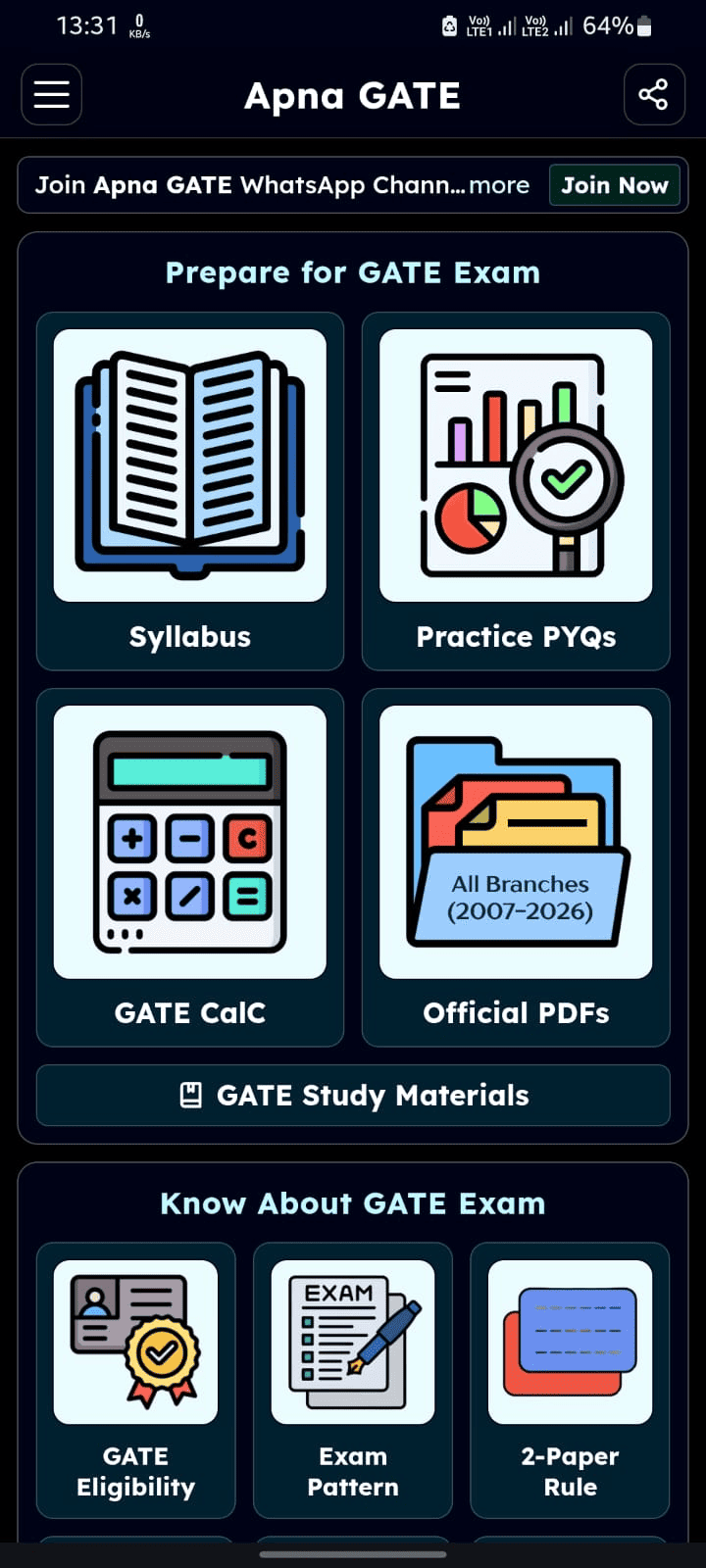This screenshot has height=1568, width=706.
Task: Open the 2-Paper Rule card
Action: pos(570,1380)
